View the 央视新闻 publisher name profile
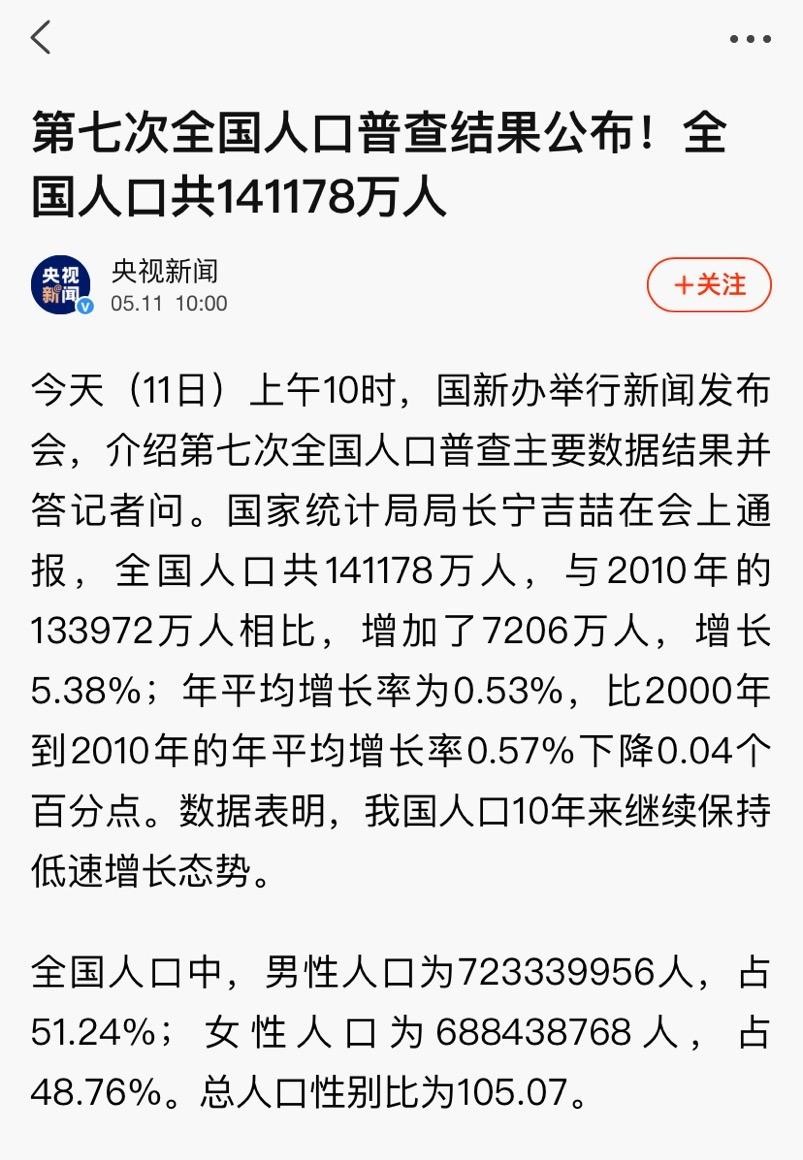The image size is (803, 1160). 164,270
